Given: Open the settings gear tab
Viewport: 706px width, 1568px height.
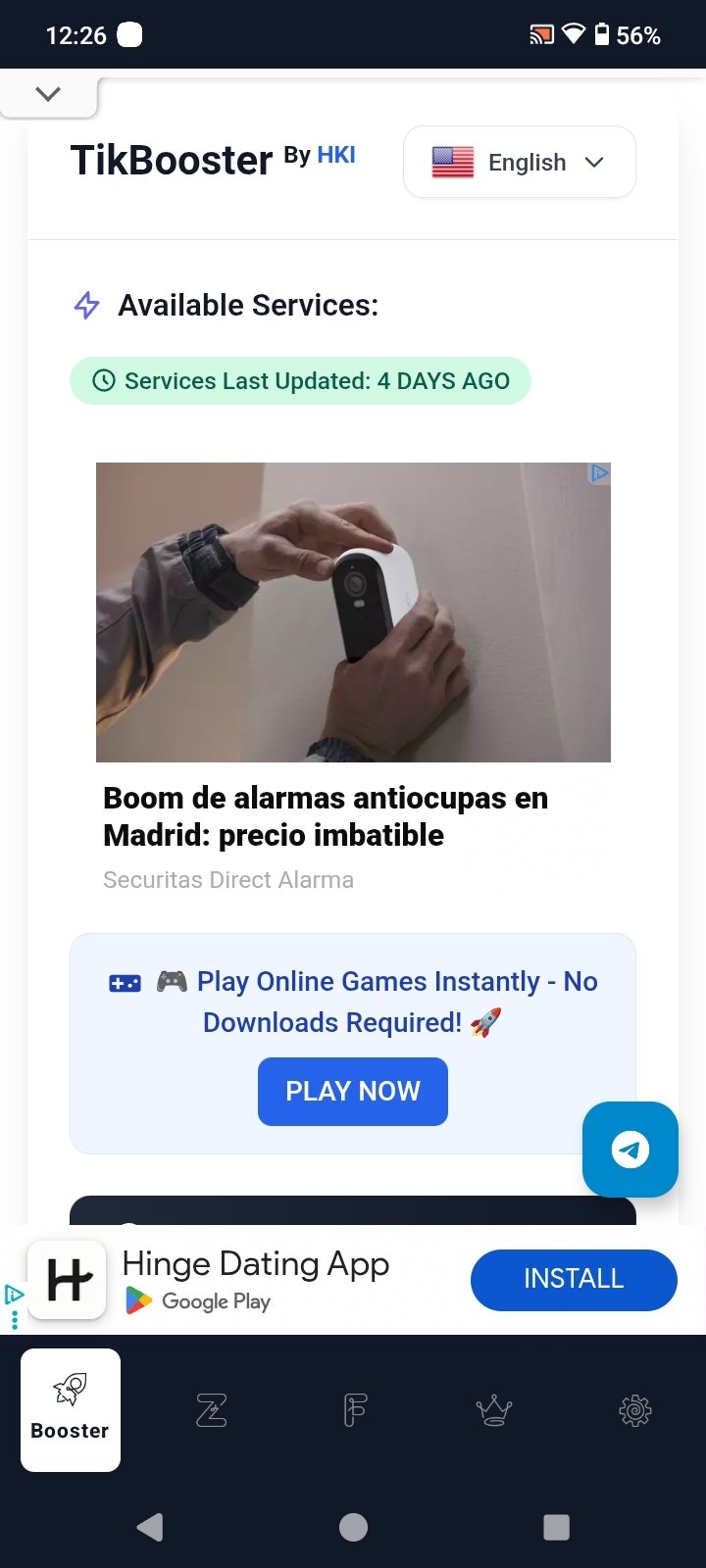Looking at the screenshot, I should 635,1411.
